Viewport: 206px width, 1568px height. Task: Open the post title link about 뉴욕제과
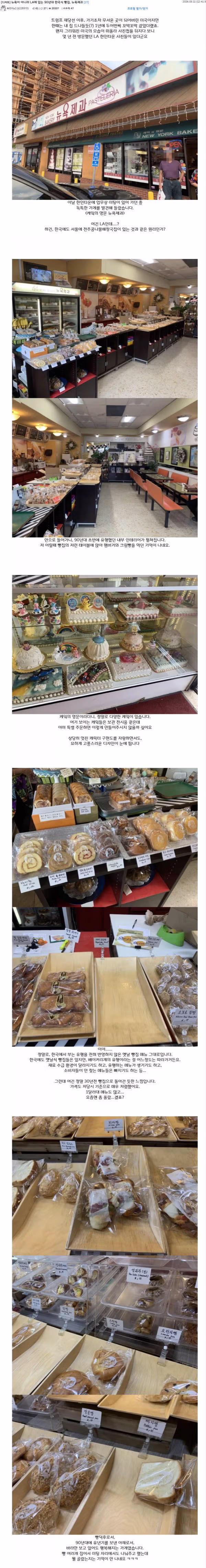(43, 2)
